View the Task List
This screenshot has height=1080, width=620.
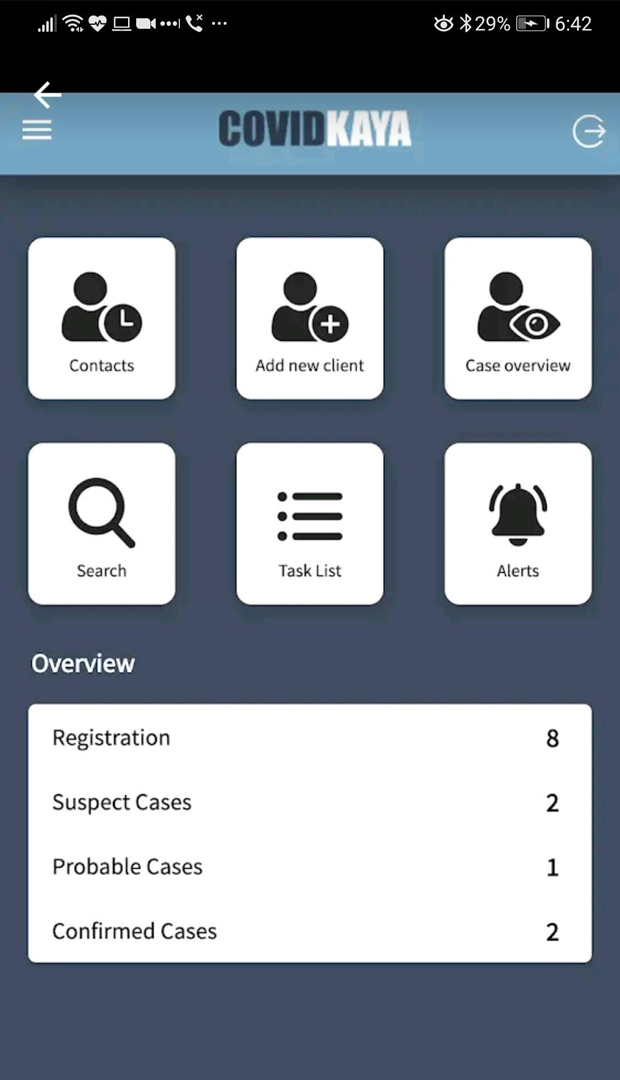coord(309,523)
